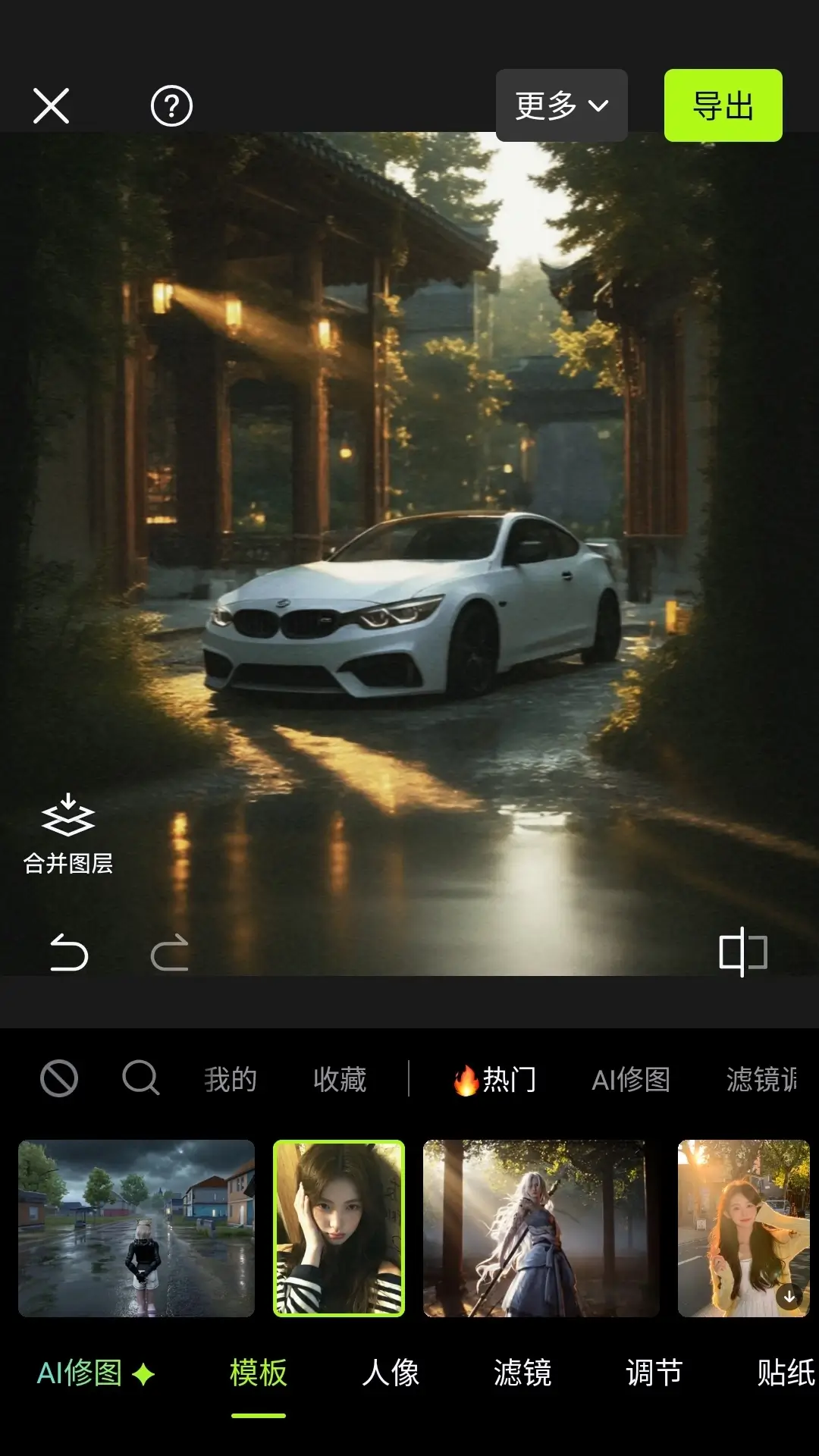Choose the white-haired warrior forest template

[541, 1228]
